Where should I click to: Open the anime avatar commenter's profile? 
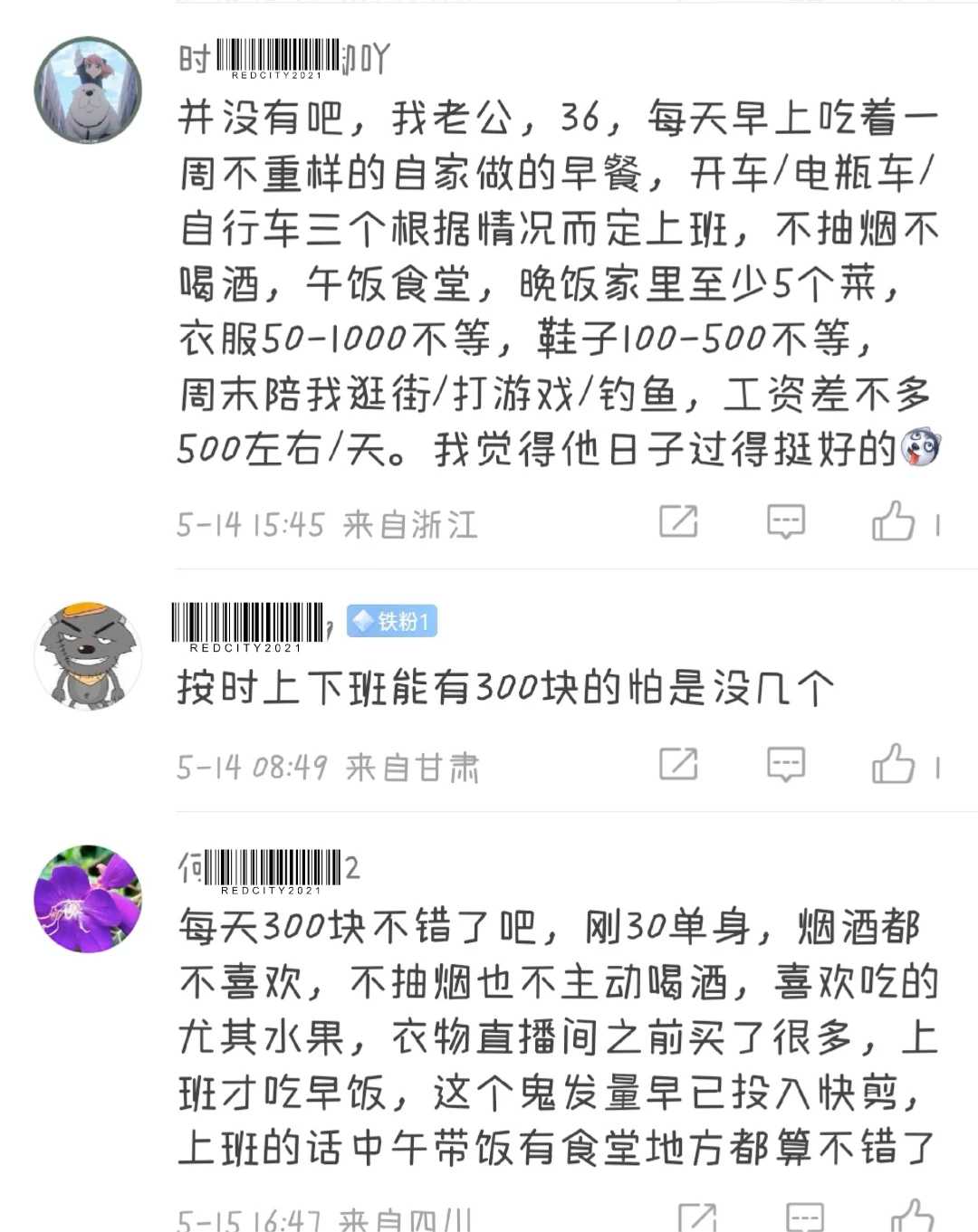tap(88, 91)
